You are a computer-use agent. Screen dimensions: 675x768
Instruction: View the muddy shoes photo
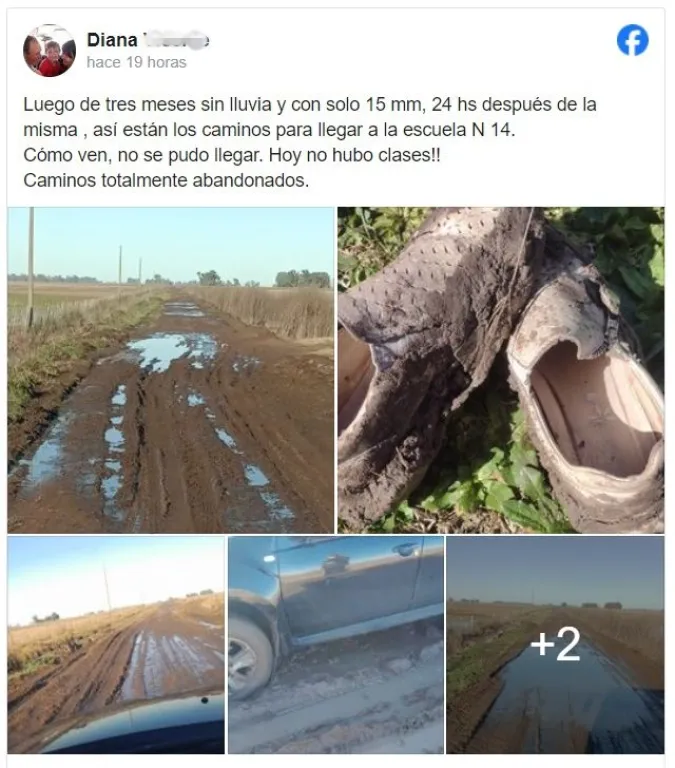pyautogui.click(x=500, y=370)
